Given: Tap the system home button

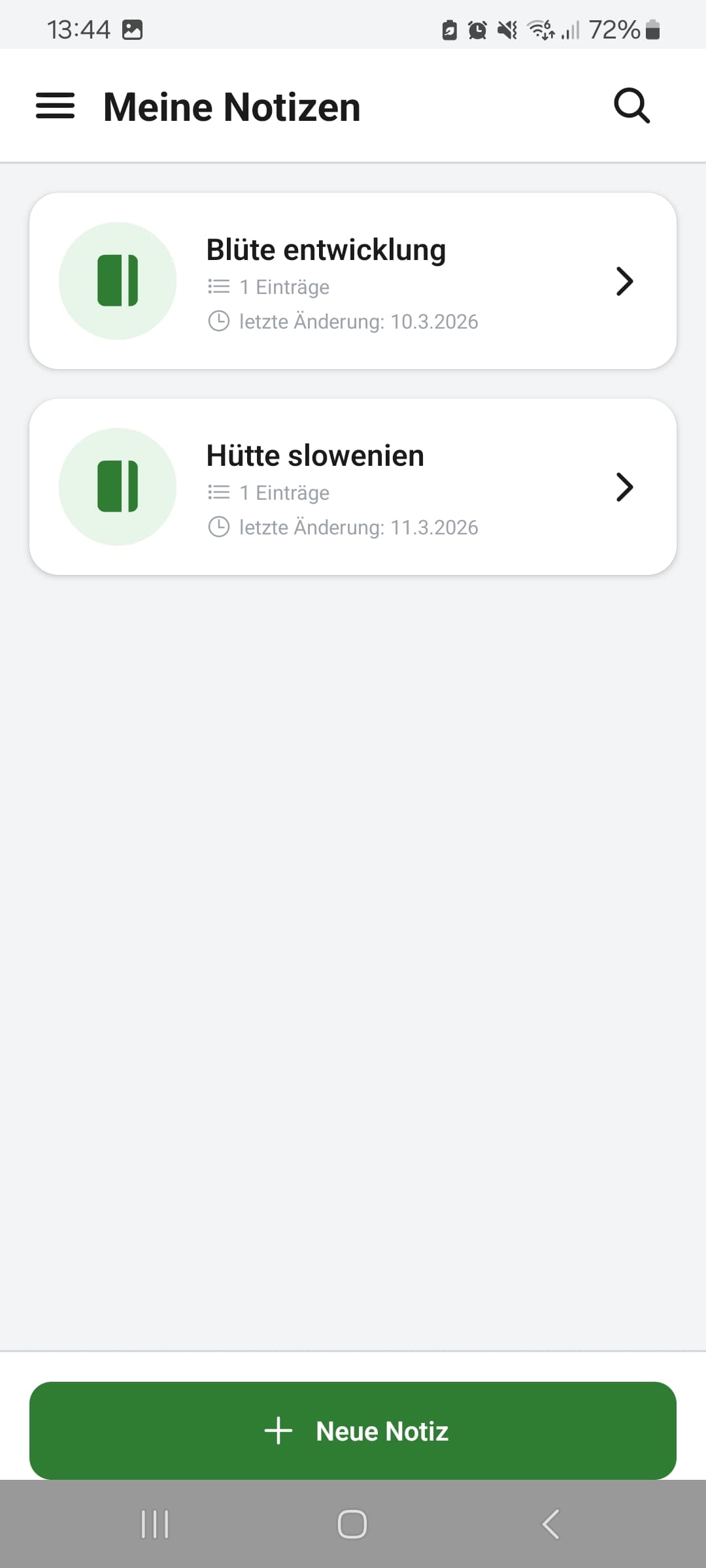Looking at the screenshot, I should tap(352, 1524).
